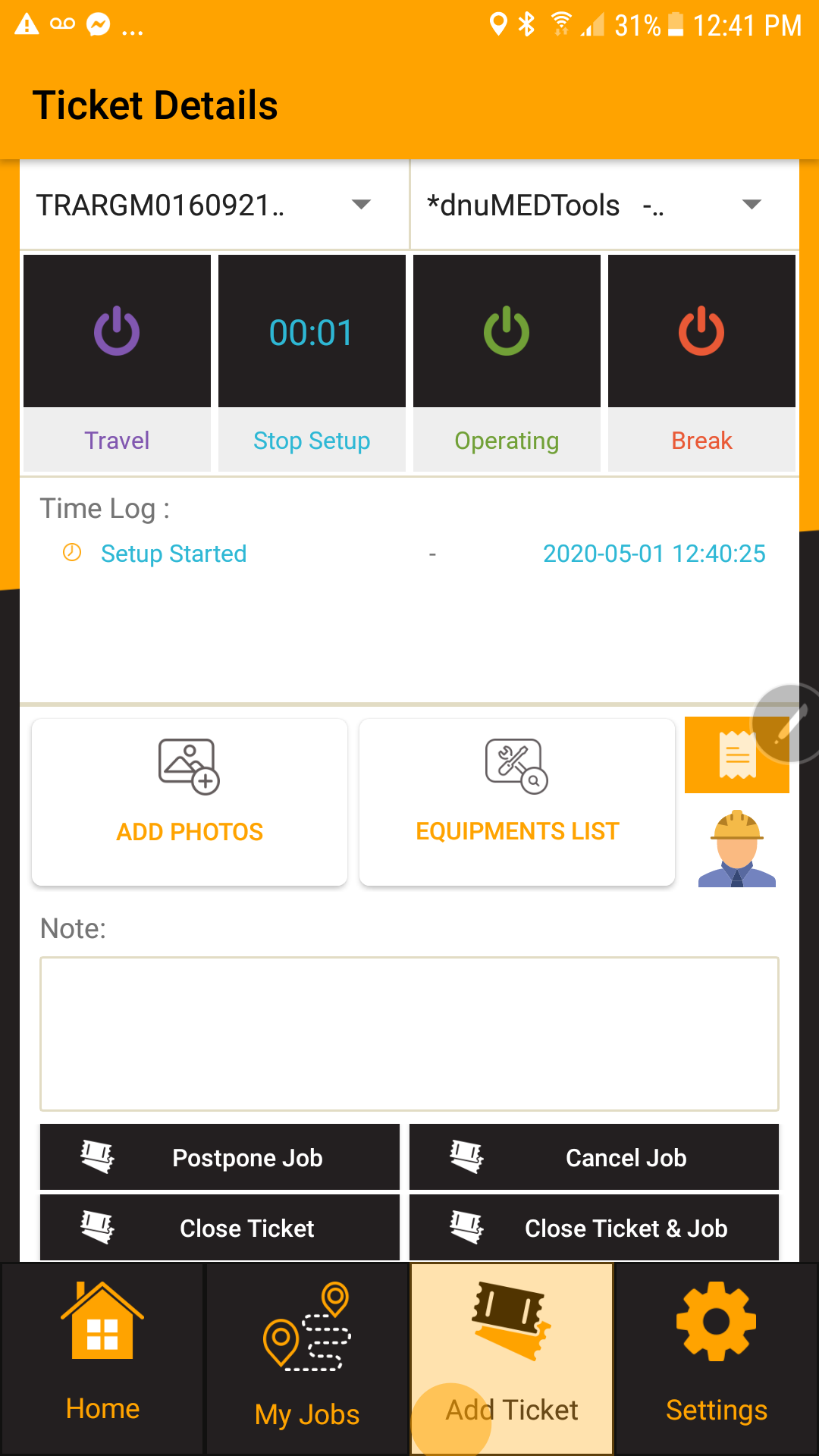Screen dimensions: 819x1456
Task: Choose Cancel Job
Action: pyautogui.click(x=594, y=1157)
